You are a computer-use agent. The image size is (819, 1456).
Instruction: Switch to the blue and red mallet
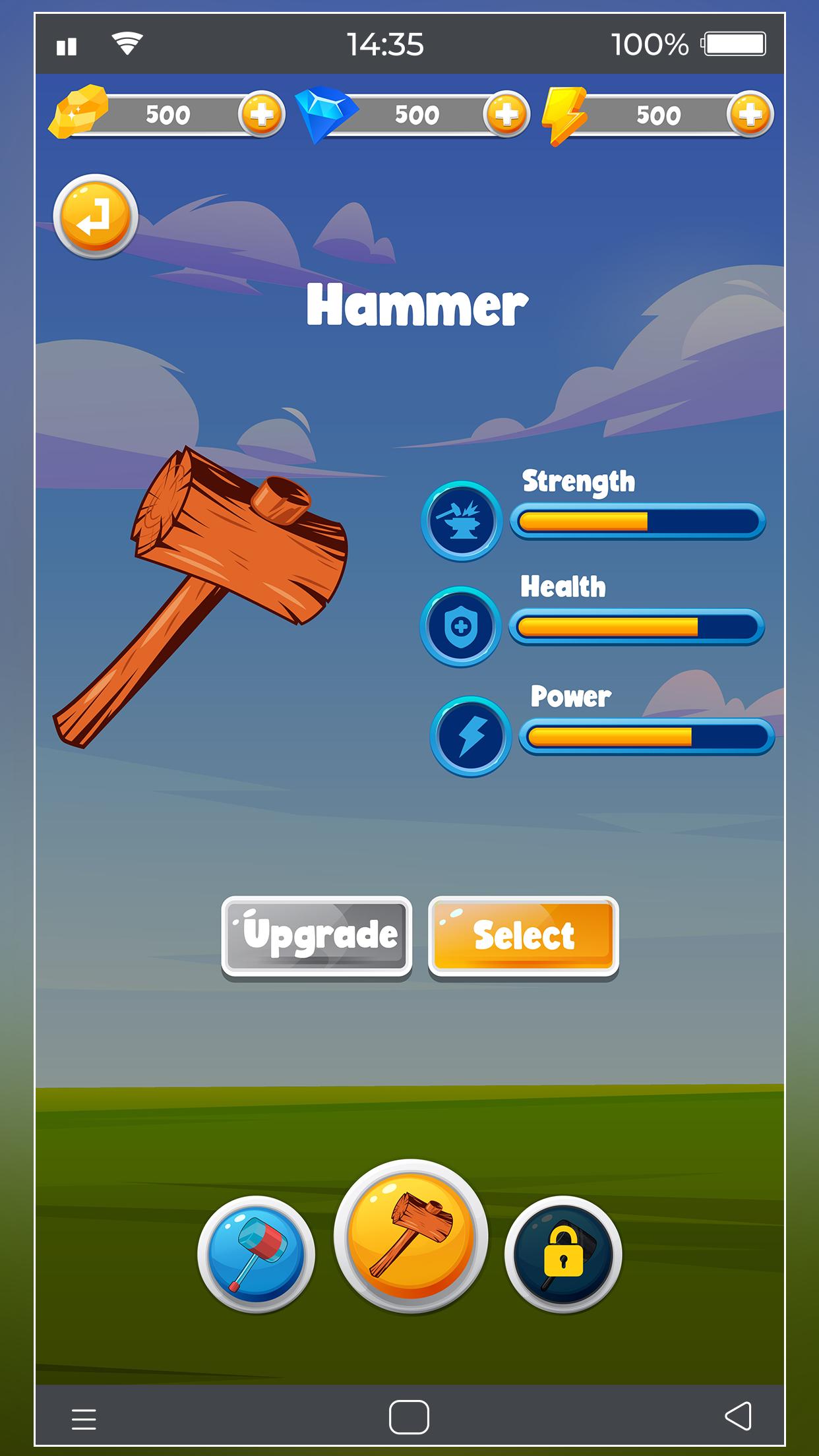(x=256, y=1254)
